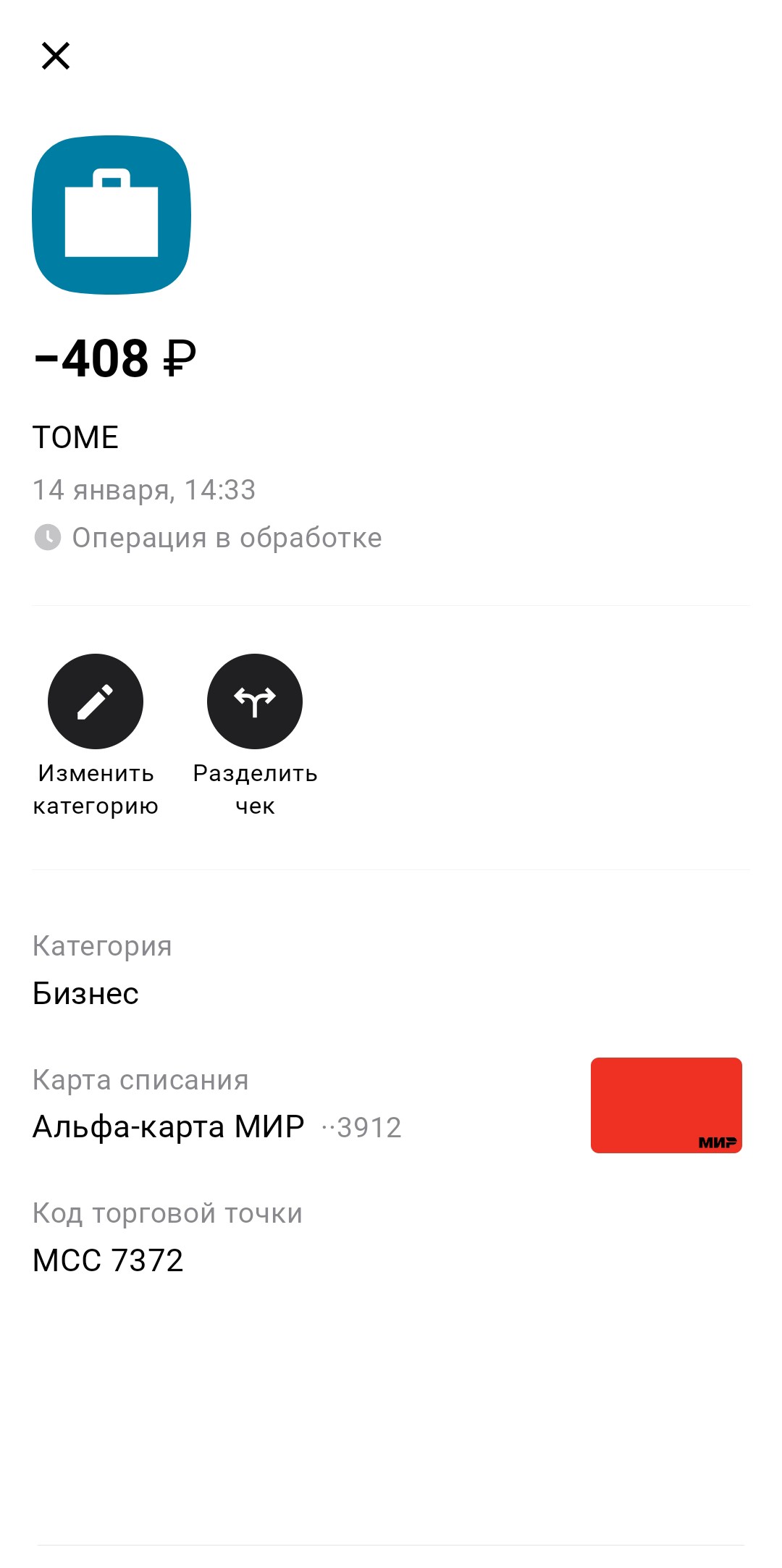
Task: Close the transaction details screen
Action: point(56,56)
